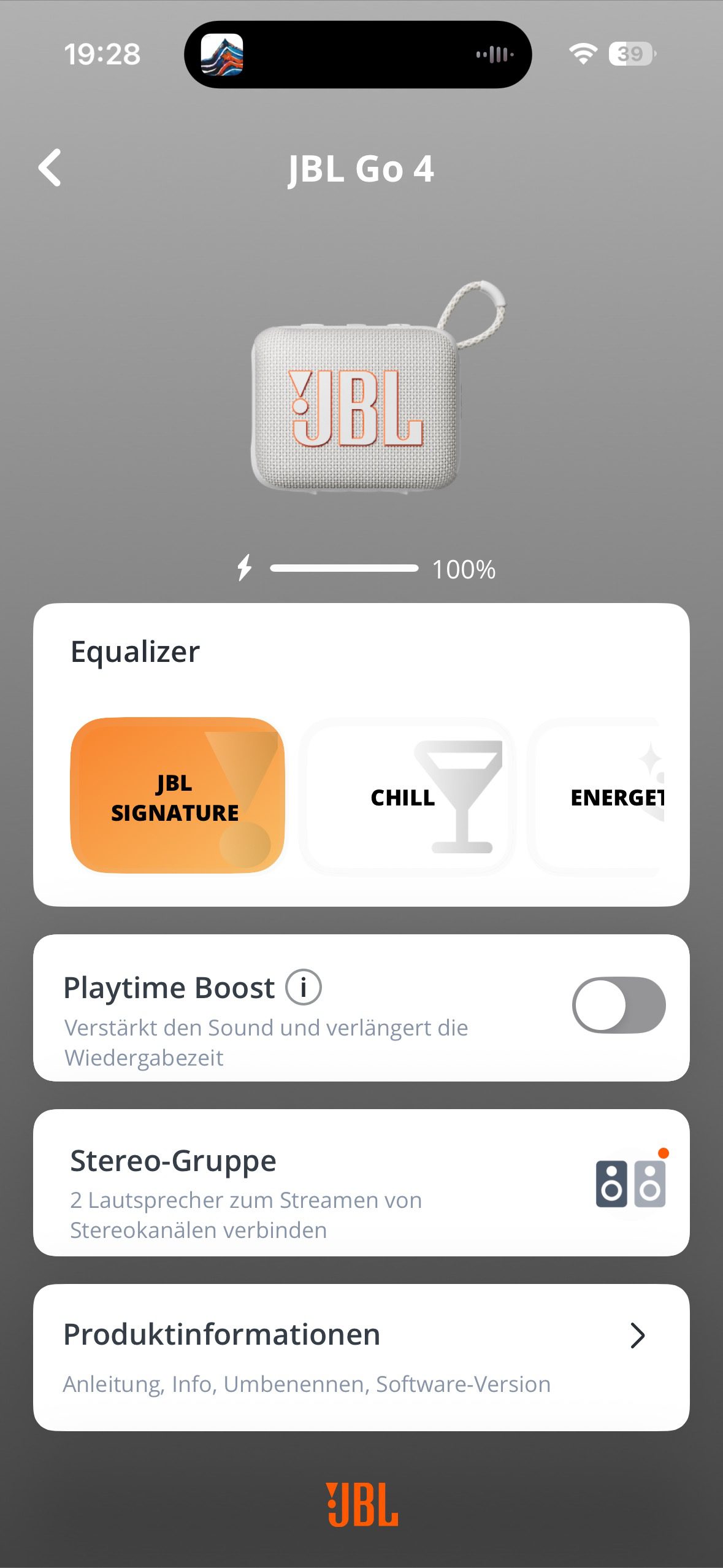
Task: Choose the Chill equalizer preset
Action: pyautogui.click(x=407, y=797)
